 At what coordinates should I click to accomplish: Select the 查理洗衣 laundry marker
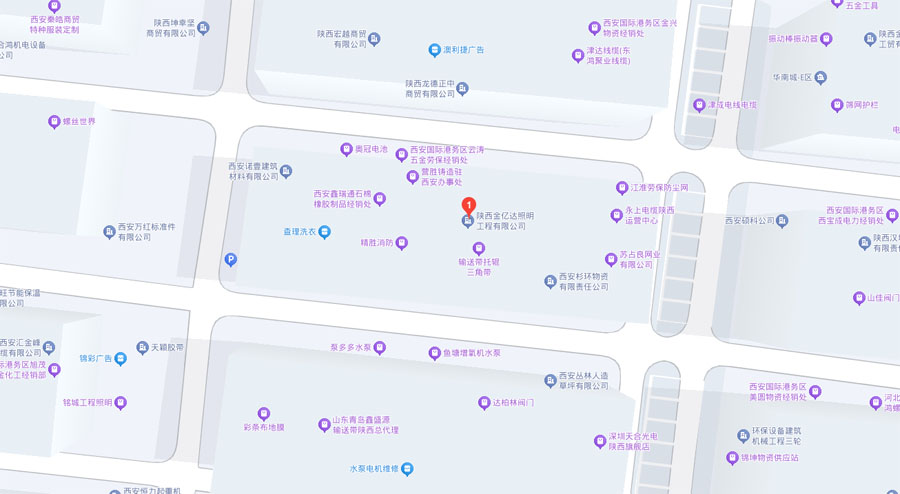[x=325, y=232]
